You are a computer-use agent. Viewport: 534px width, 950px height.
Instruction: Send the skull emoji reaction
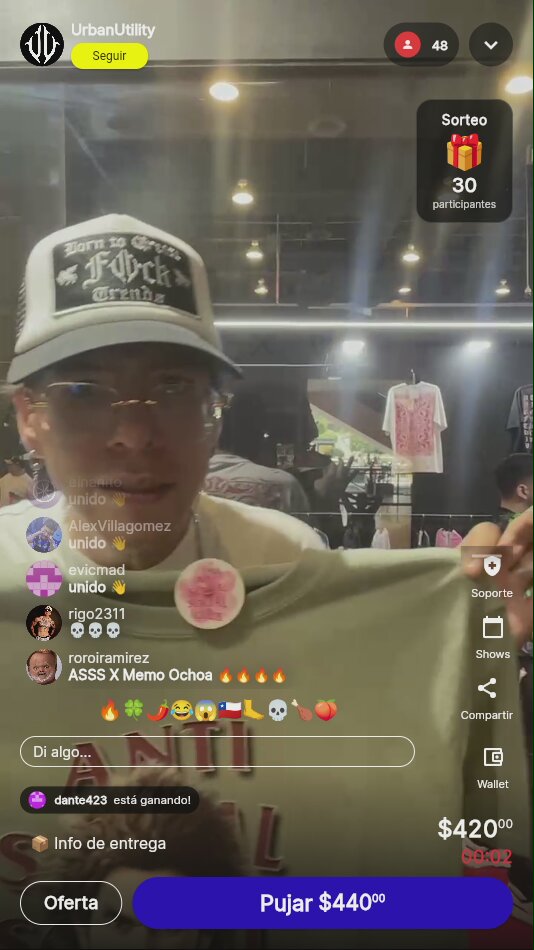point(278,709)
